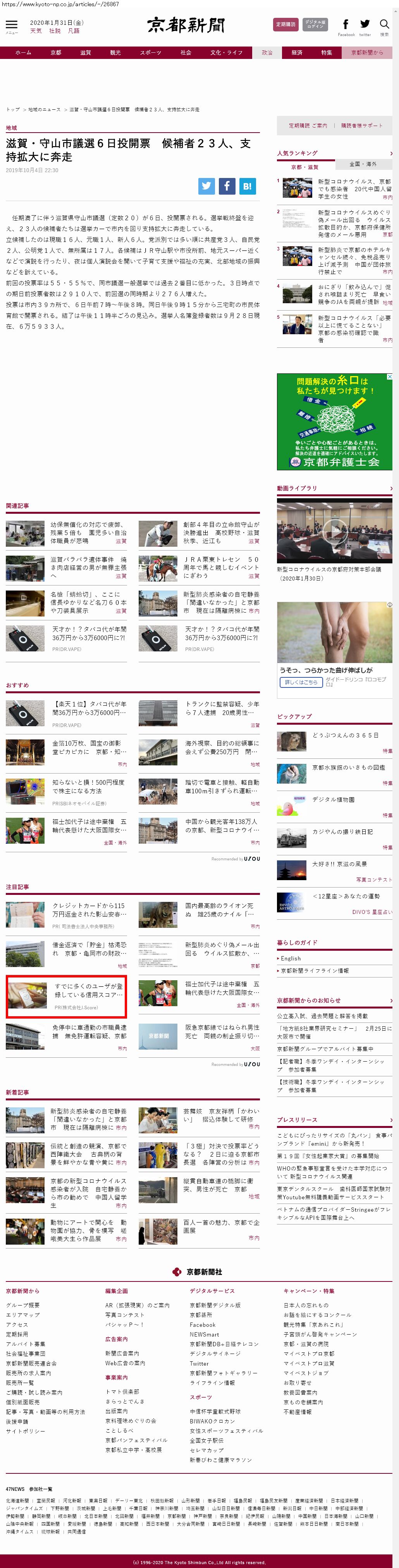Select the 政治 navigation tab
The width and height of the screenshot is (399, 1568).
click(267, 53)
